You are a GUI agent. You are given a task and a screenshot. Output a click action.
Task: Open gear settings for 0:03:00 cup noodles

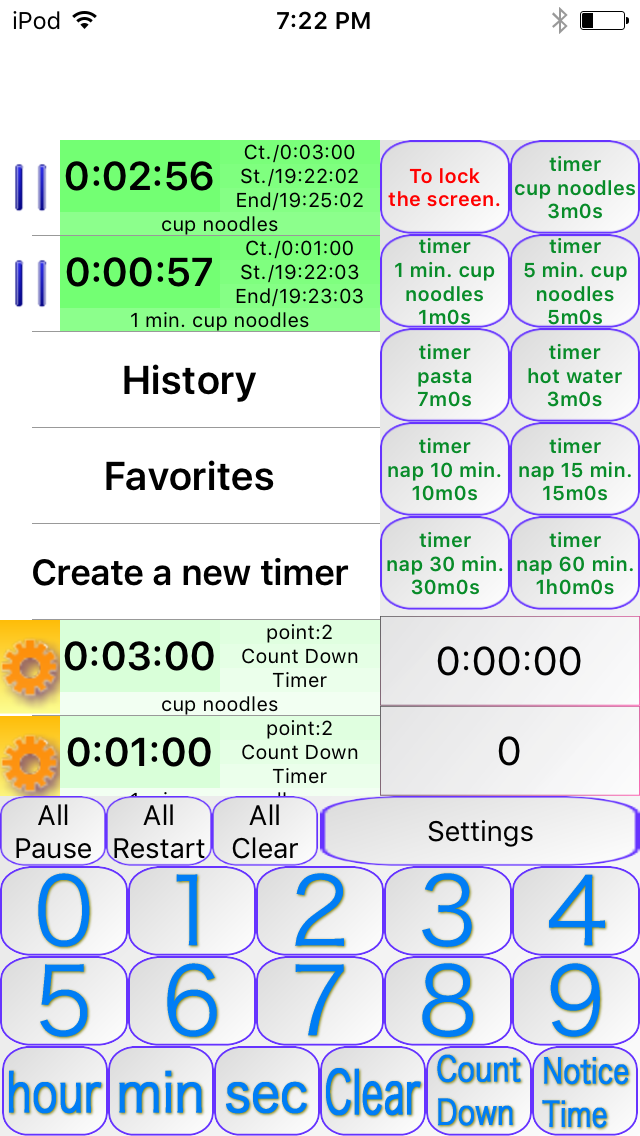(x=30, y=667)
